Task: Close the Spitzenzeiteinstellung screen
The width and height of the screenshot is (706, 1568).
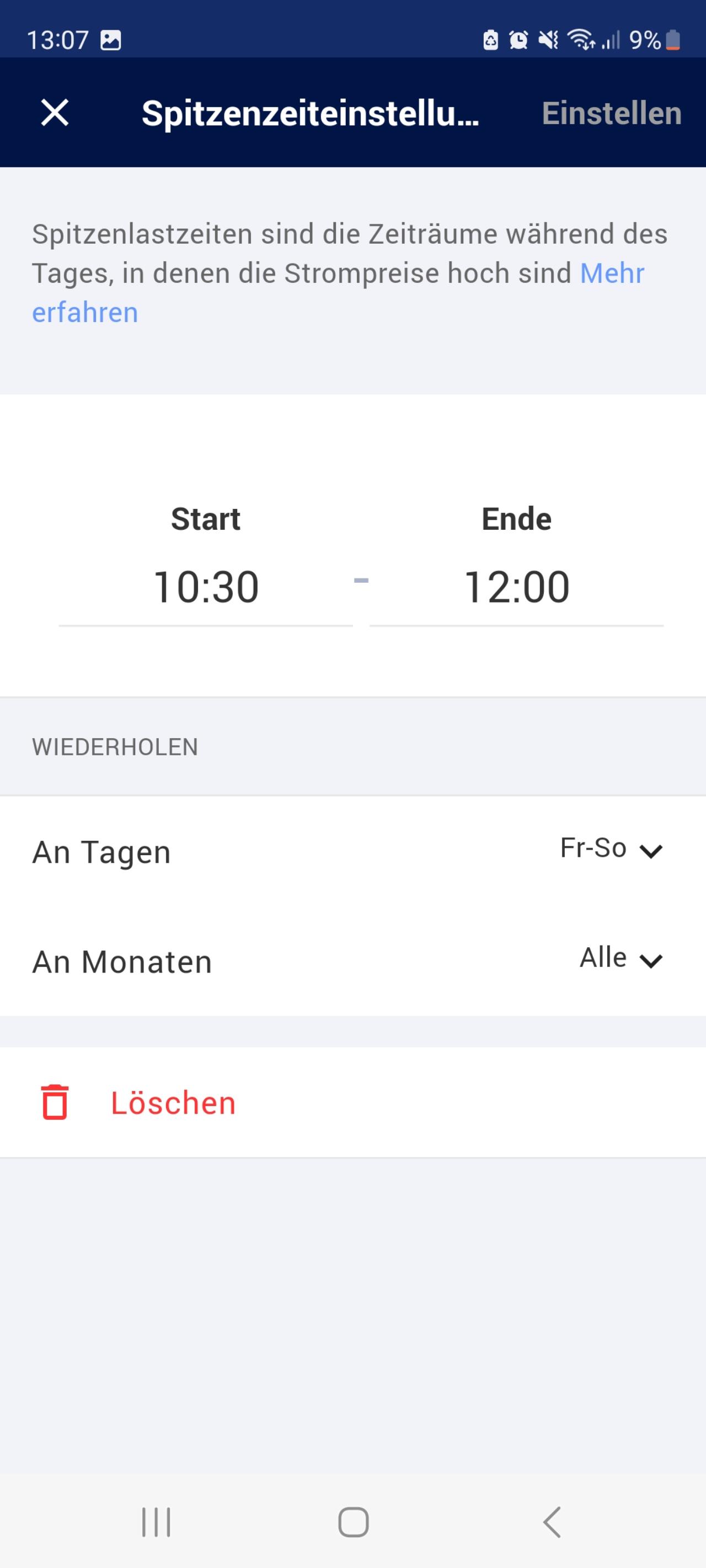Action: point(55,112)
